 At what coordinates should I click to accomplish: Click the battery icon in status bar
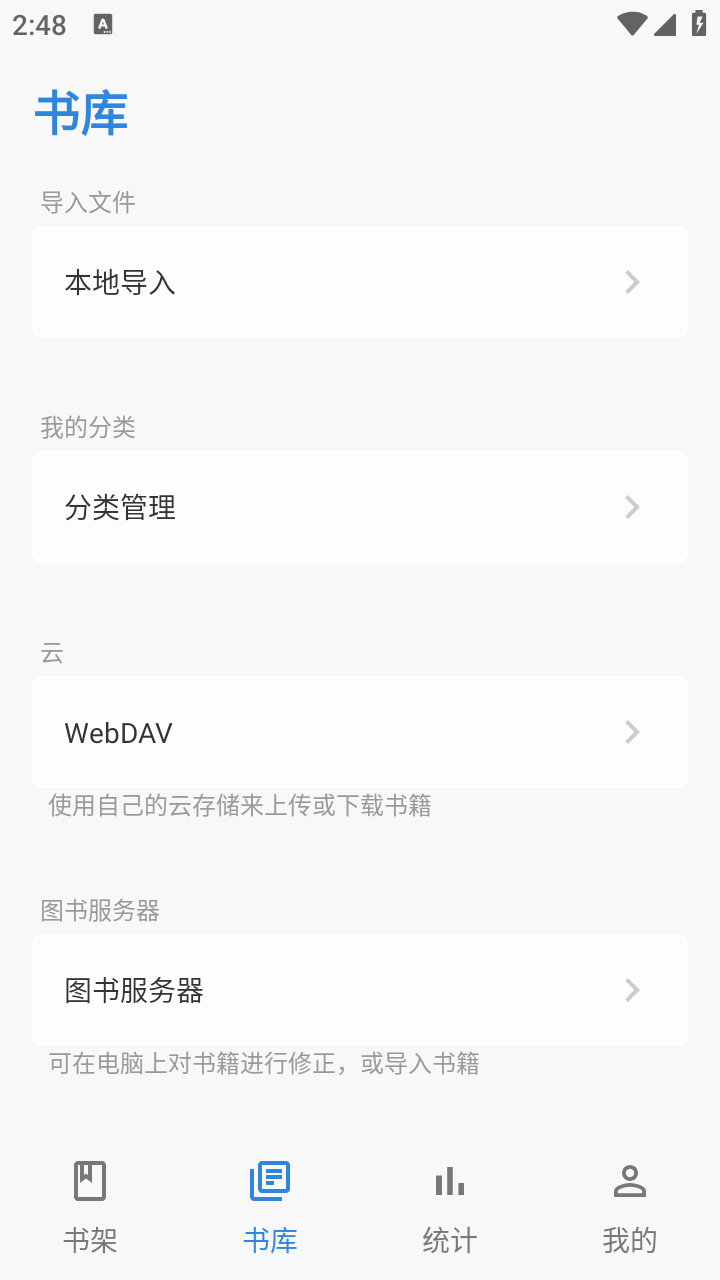pyautogui.click(x=699, y=24)
